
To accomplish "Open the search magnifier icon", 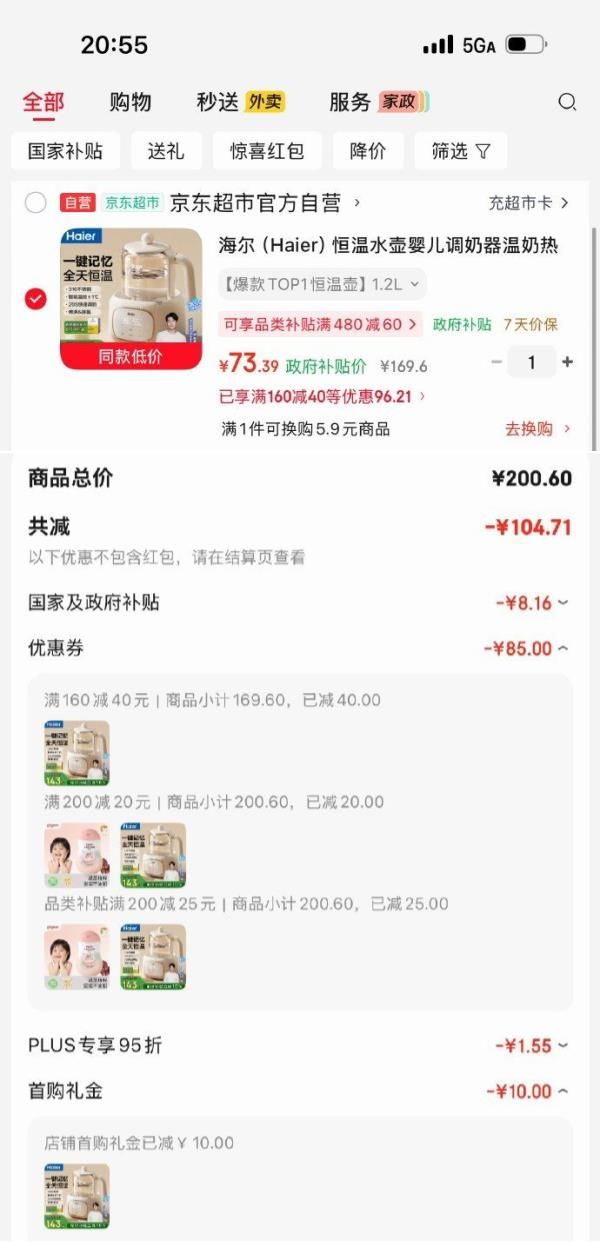I will click(567, 102).
